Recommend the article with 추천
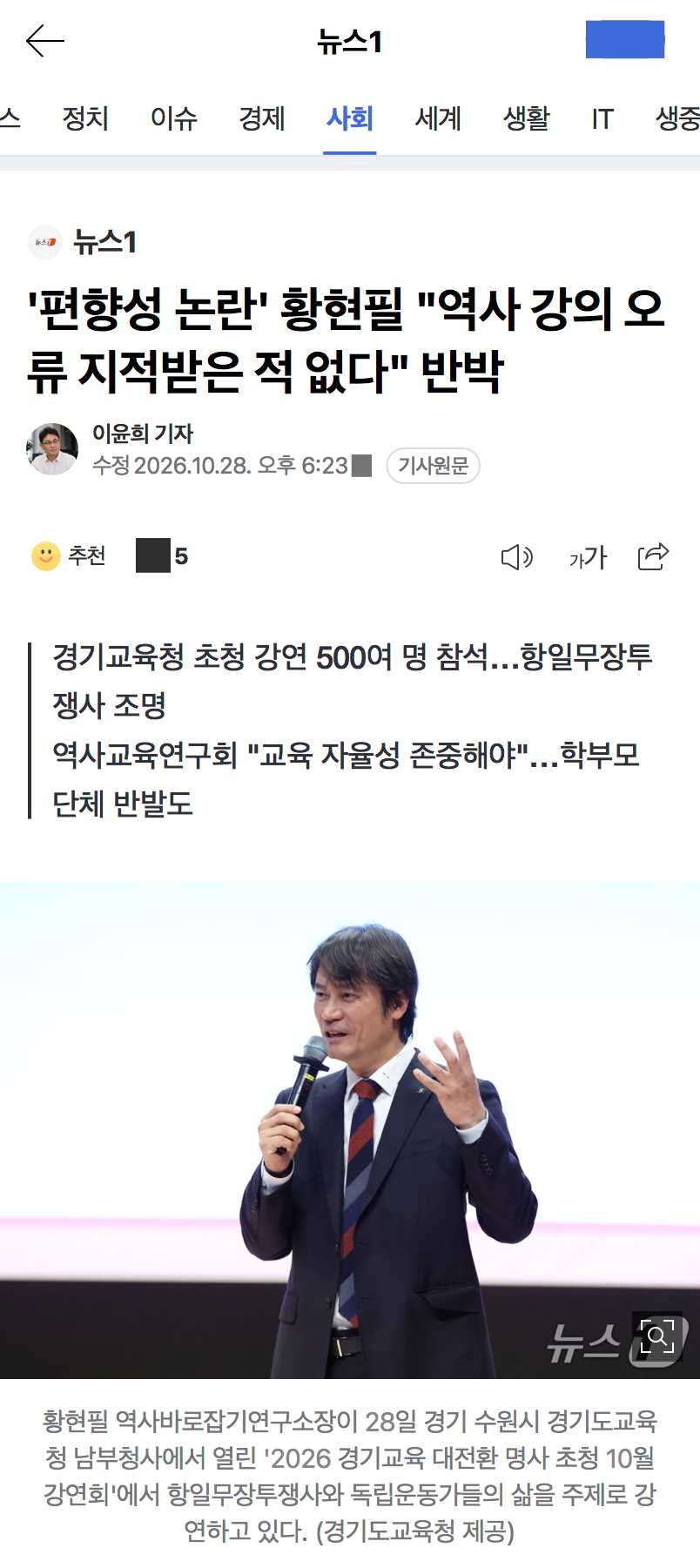This screenshot has width=700, height=1568. [69, 555]
